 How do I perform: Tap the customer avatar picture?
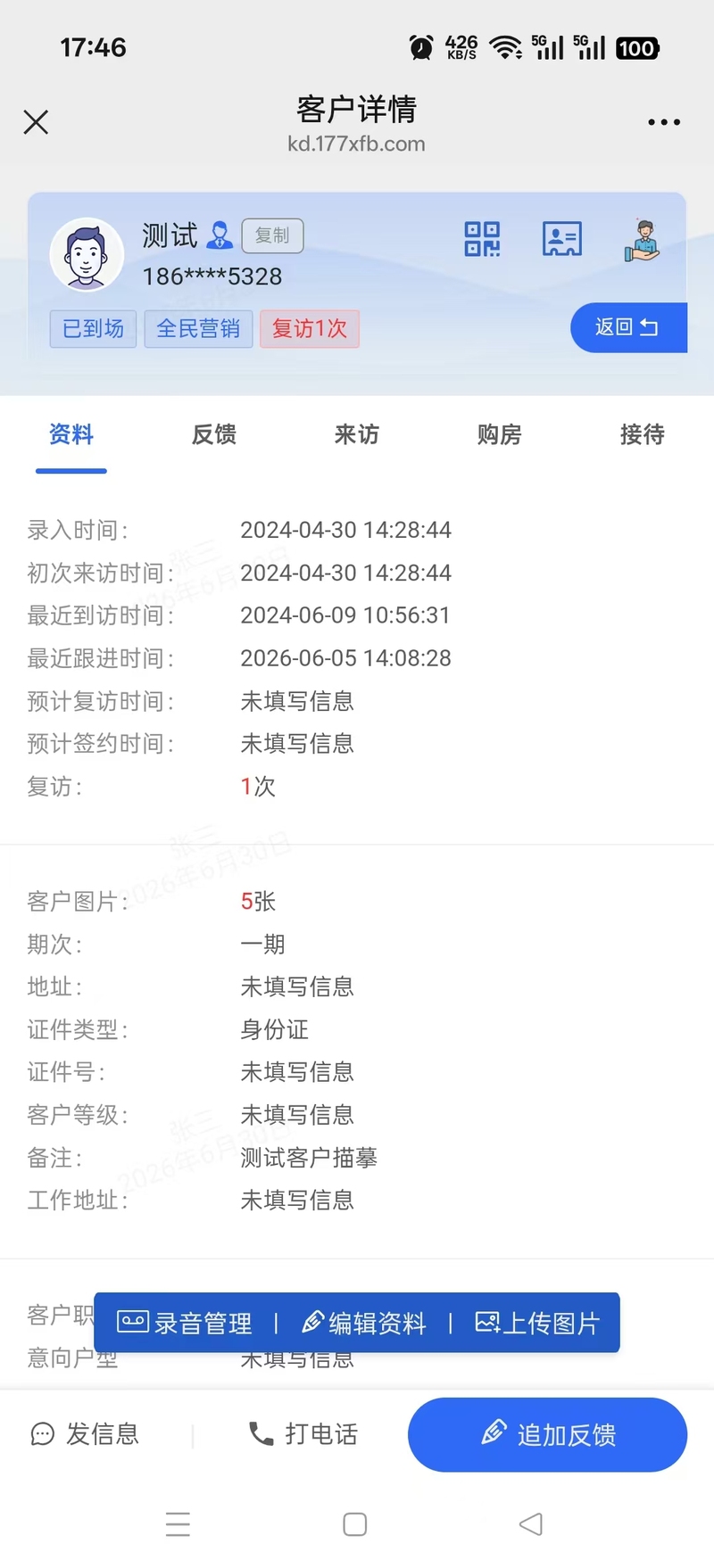tap(87, 254)
